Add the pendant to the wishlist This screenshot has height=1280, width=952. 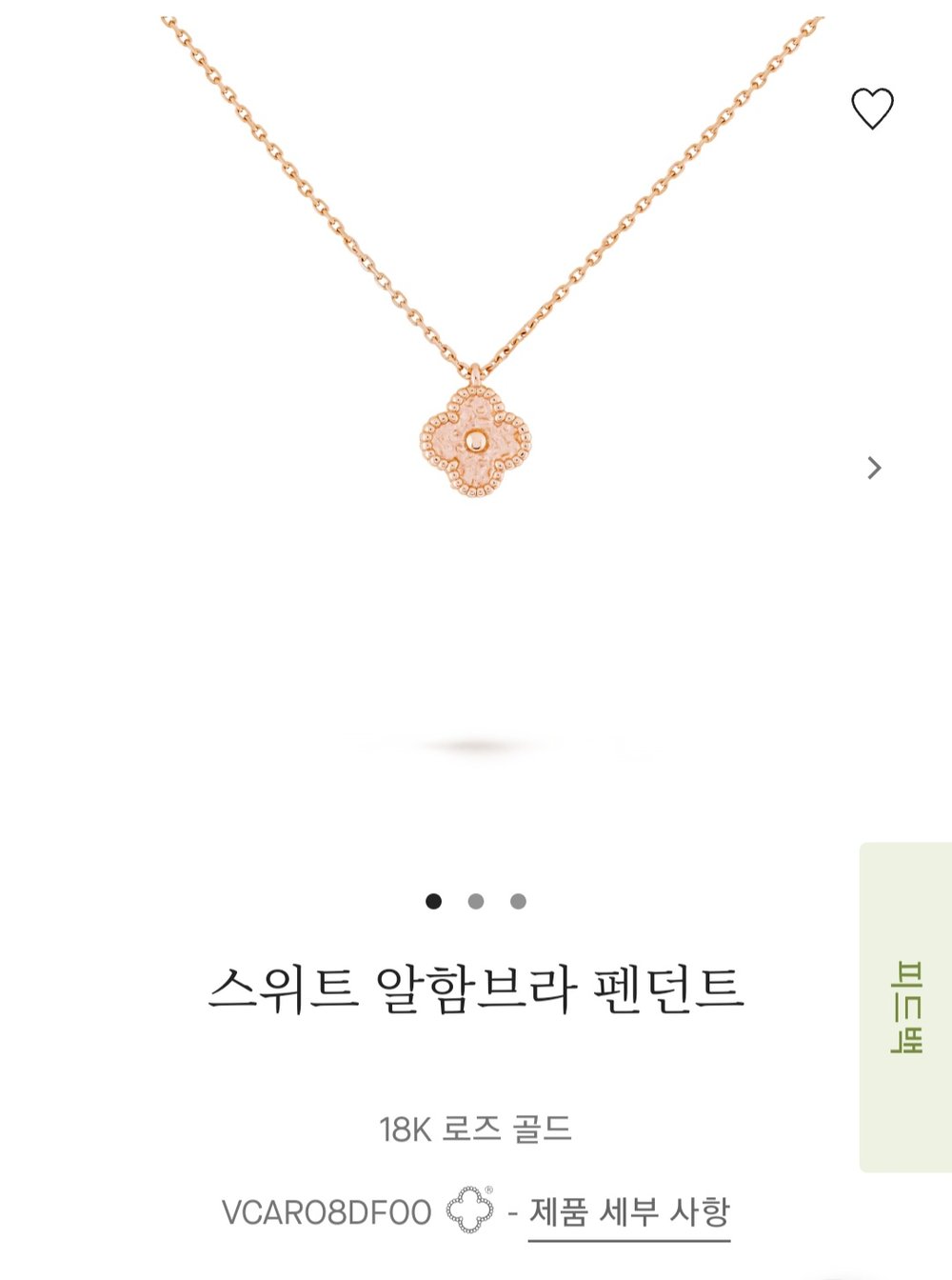871,109
